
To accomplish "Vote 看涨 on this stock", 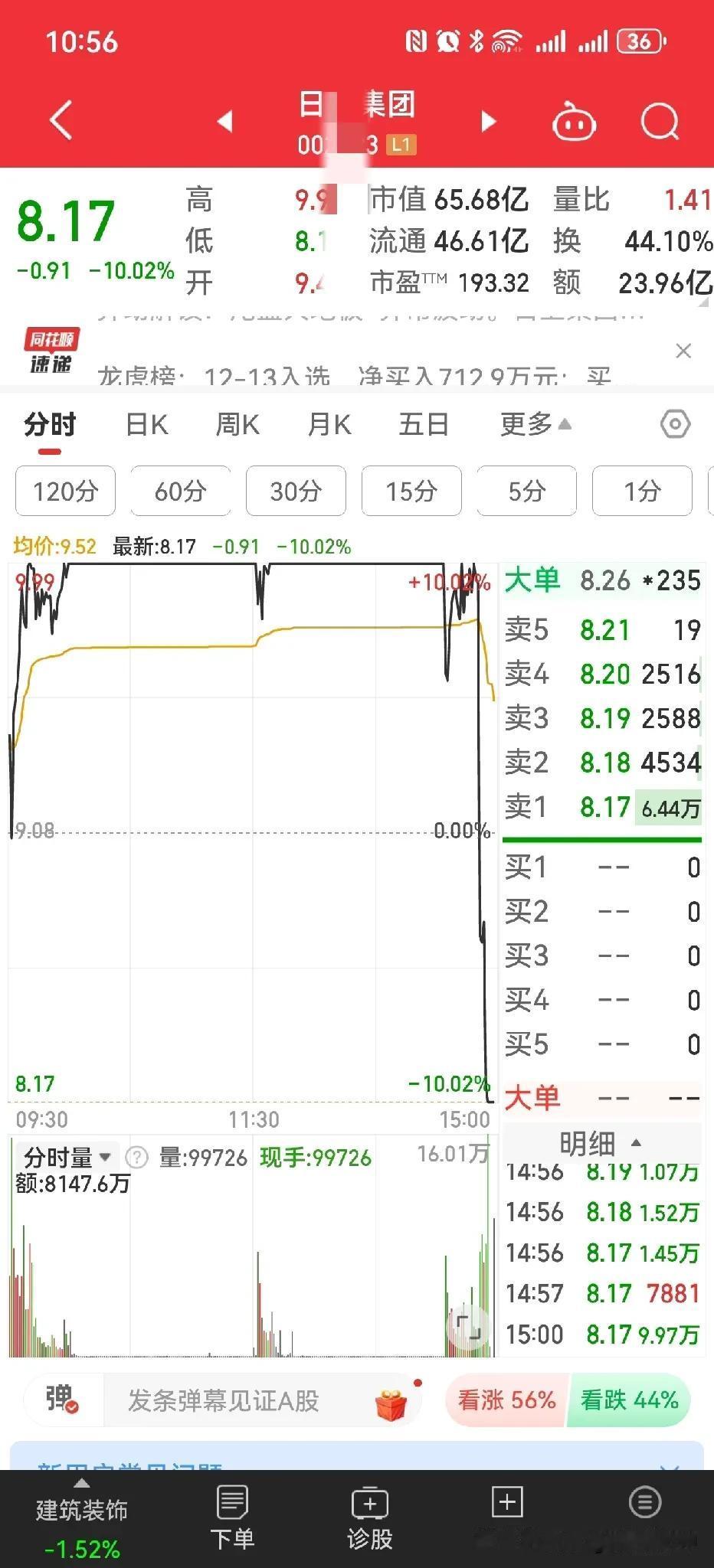I will click(506, 1400).
